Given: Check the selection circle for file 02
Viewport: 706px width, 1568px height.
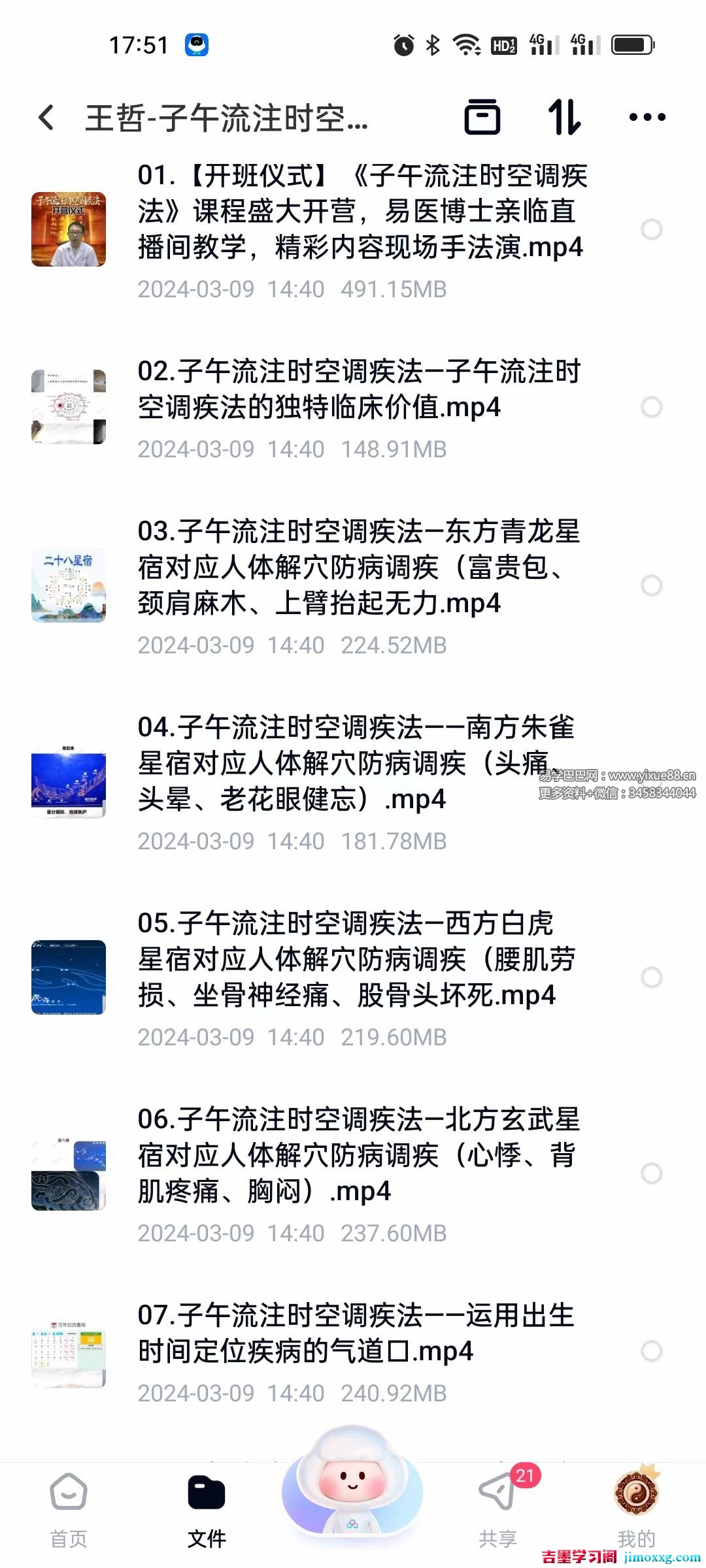Looking at the screenshot, I should (x=651, y=407).
